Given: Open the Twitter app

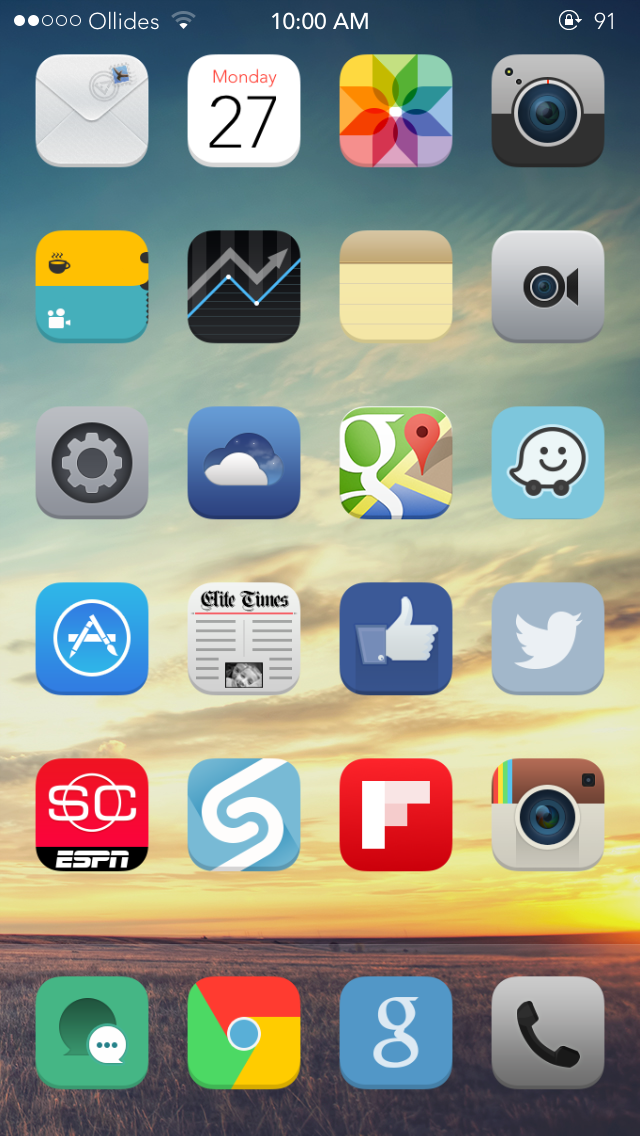Looking at the screenshot, I should (548, 638).
